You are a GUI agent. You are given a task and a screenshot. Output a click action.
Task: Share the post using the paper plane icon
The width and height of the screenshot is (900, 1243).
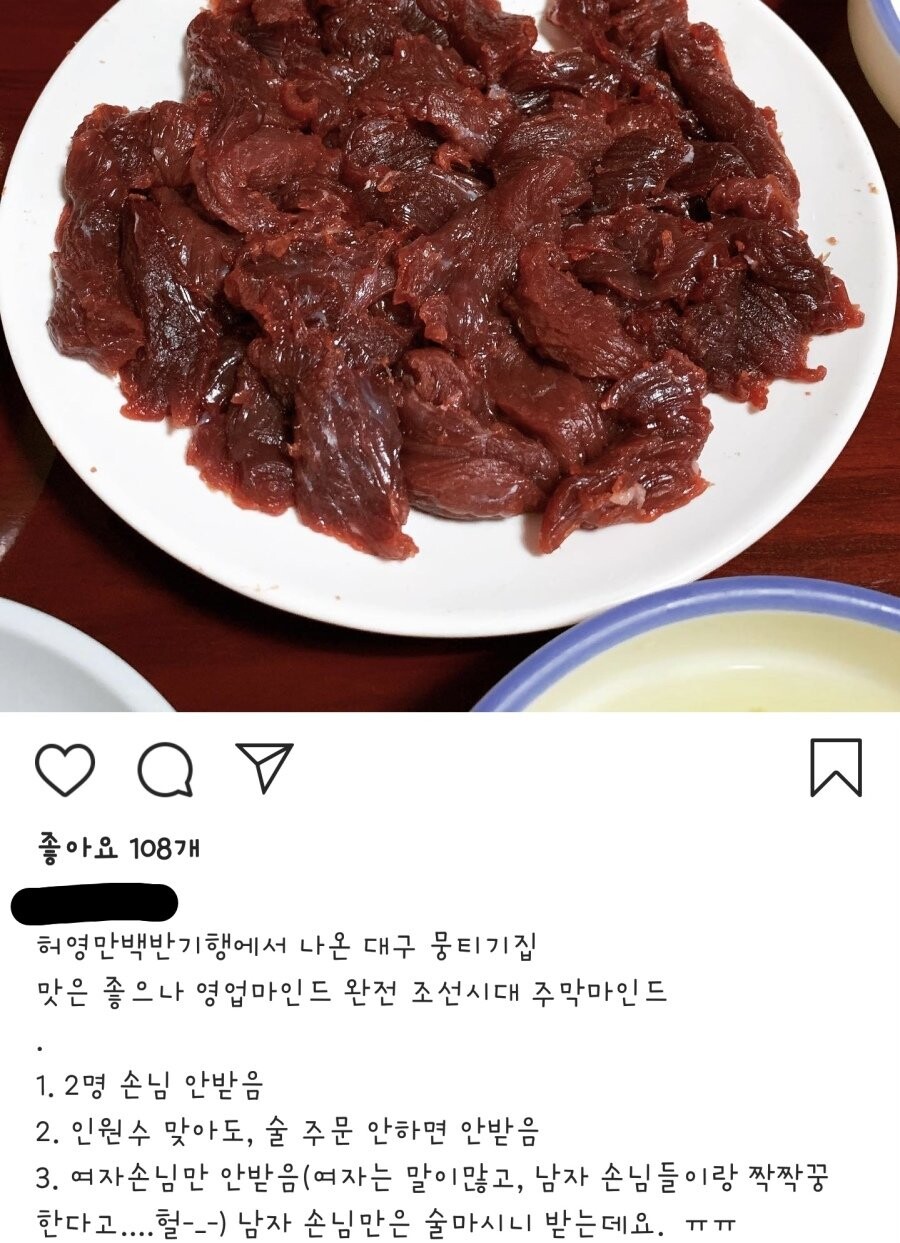point(264,767)
